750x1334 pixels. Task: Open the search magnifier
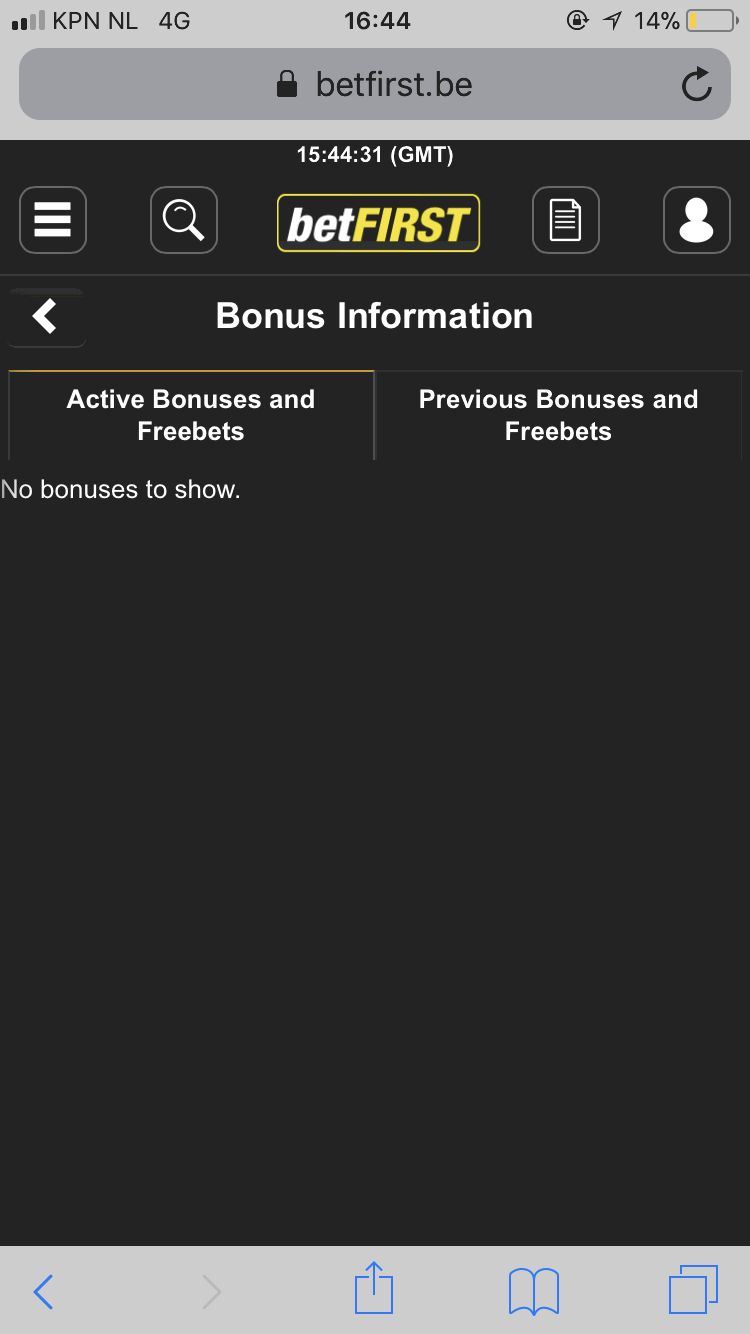(184, 220)
